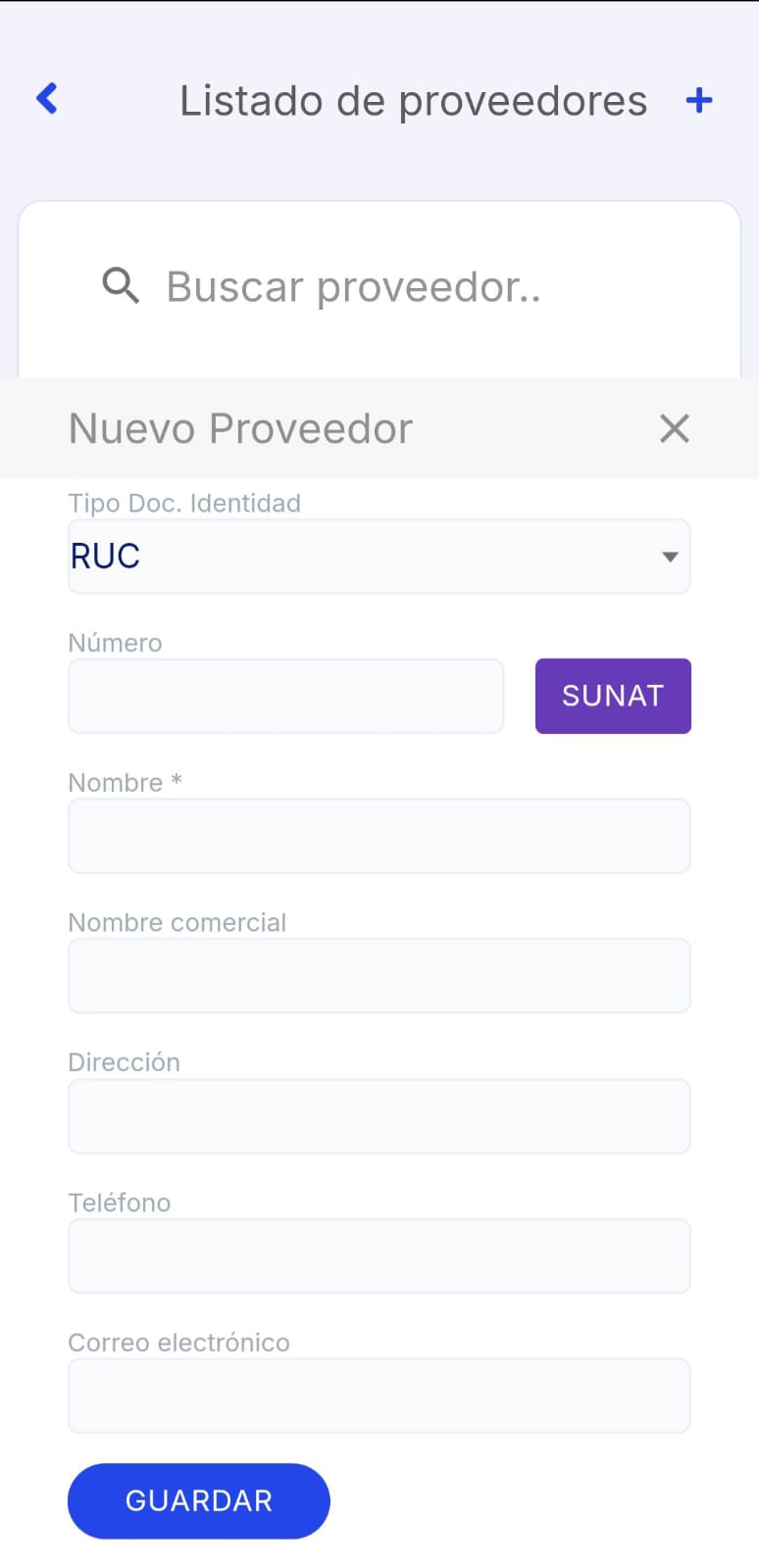Focus the Teléfono field

(379, 1255)
